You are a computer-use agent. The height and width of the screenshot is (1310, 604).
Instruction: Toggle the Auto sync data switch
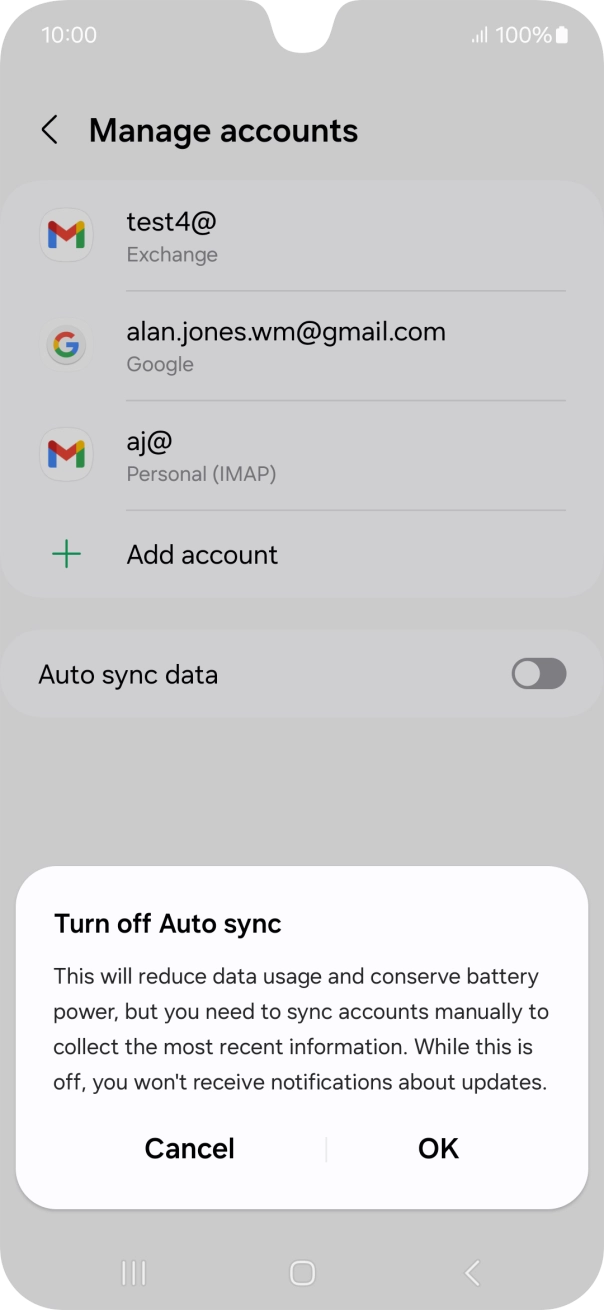coord(538,675)
